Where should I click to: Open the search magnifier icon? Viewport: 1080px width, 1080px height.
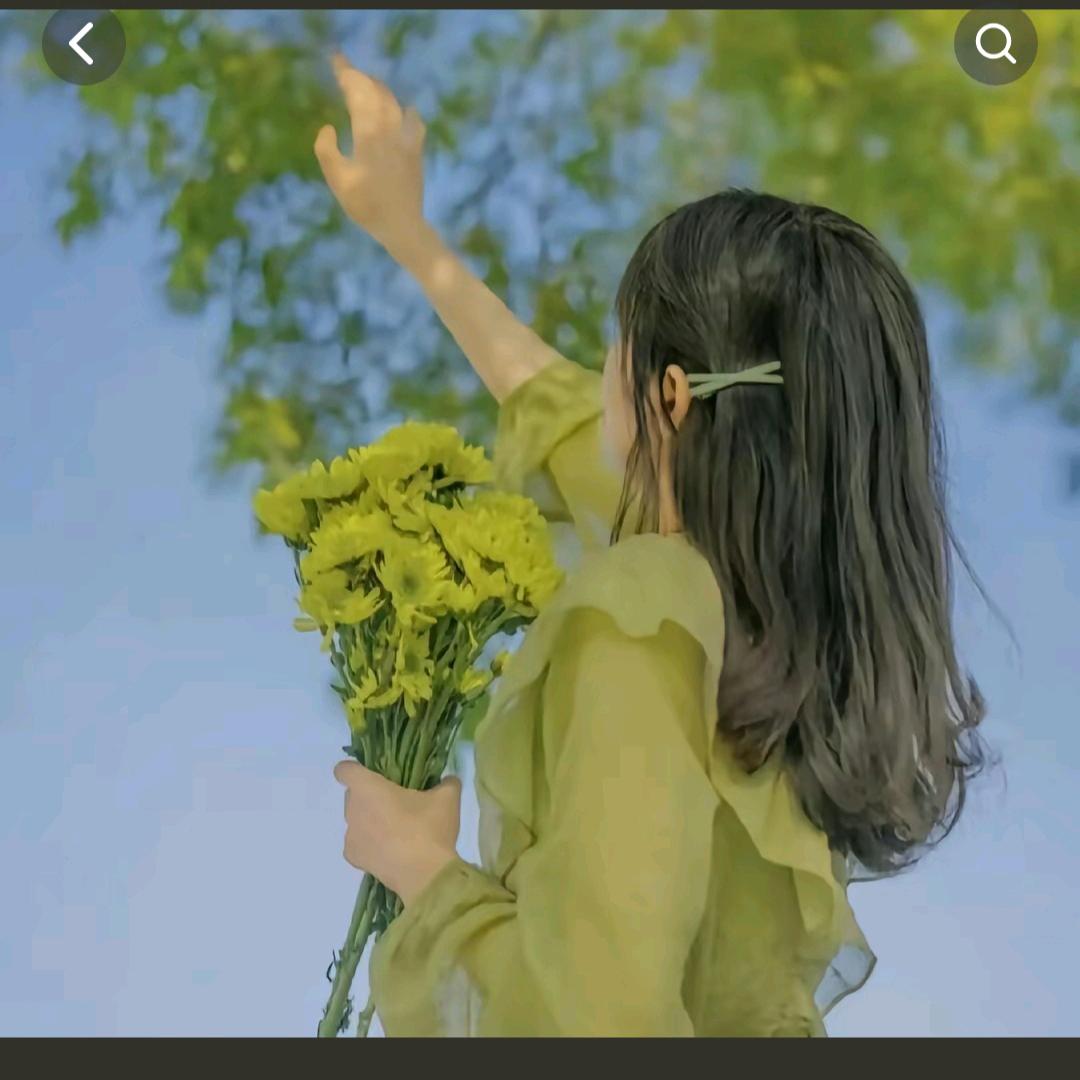point(995,44)
